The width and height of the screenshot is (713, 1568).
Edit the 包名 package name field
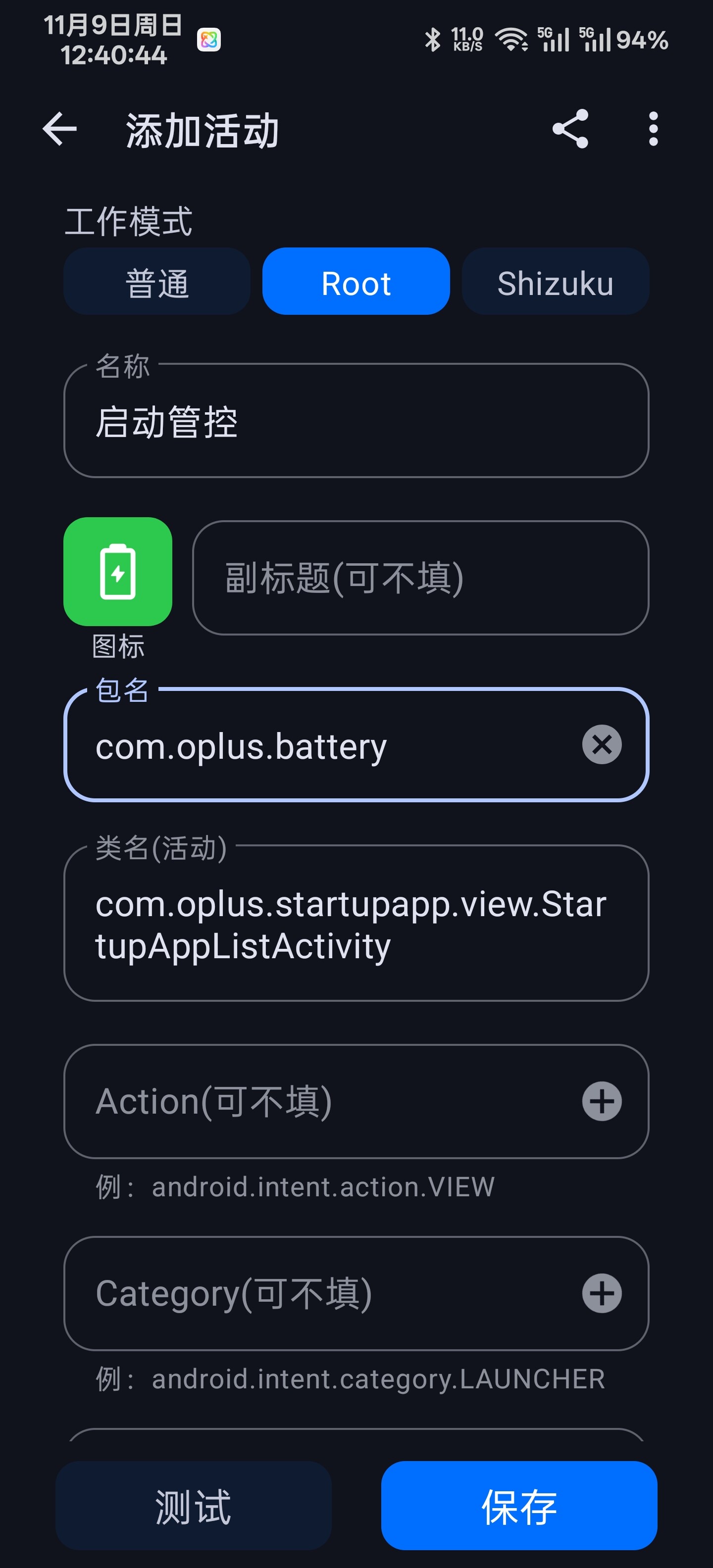click(x=323, y=744)
